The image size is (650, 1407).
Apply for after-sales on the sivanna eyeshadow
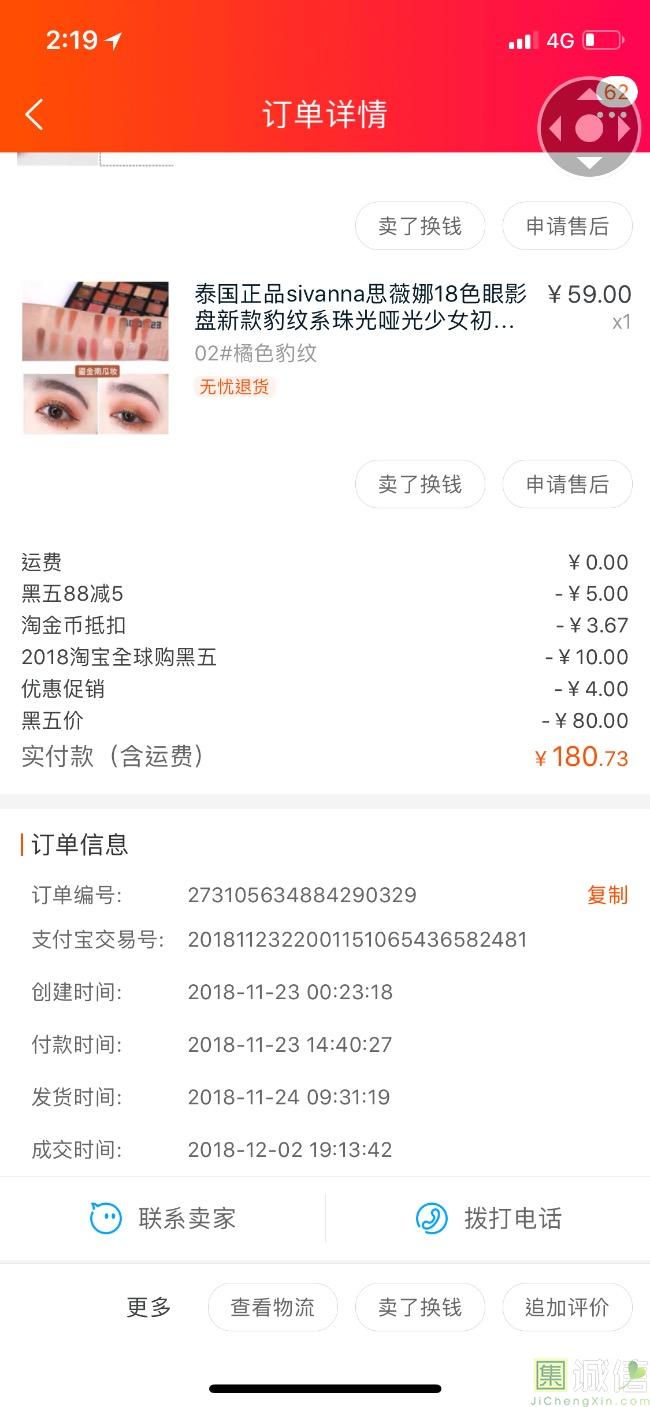click(567, 484)
